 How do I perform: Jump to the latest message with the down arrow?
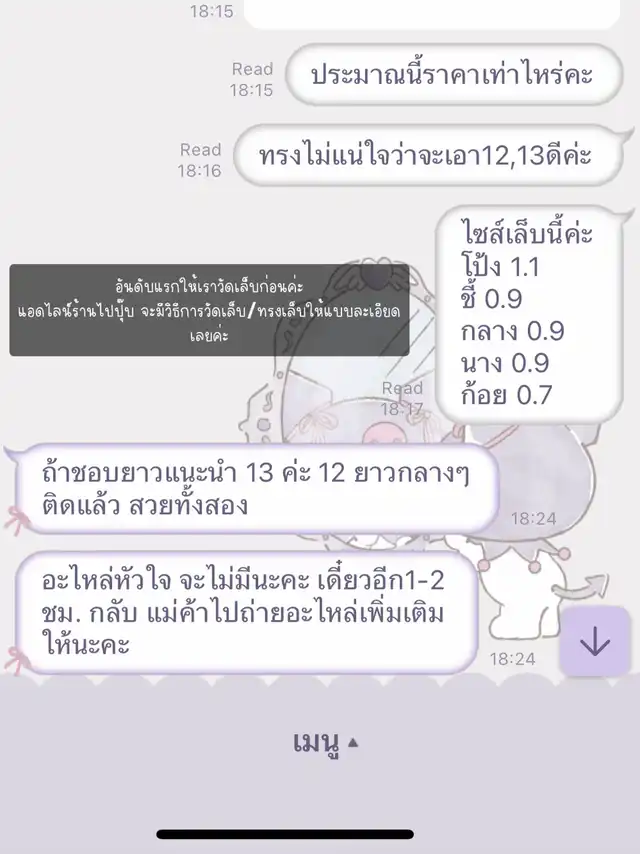pyautogui.click(x=595, y=641)
